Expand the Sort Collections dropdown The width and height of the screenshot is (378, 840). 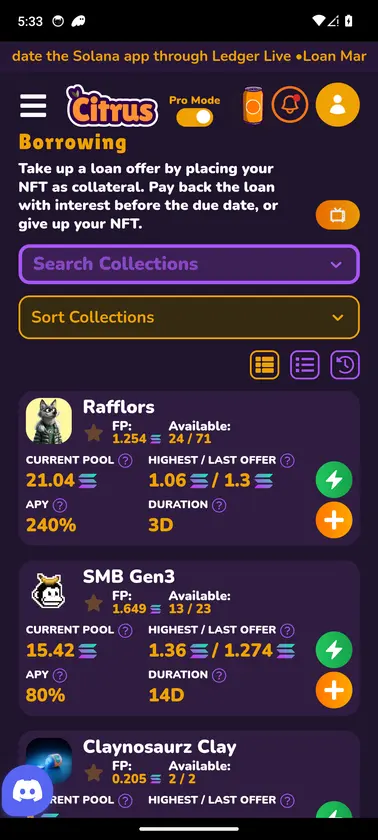click(x=189, y=317)
